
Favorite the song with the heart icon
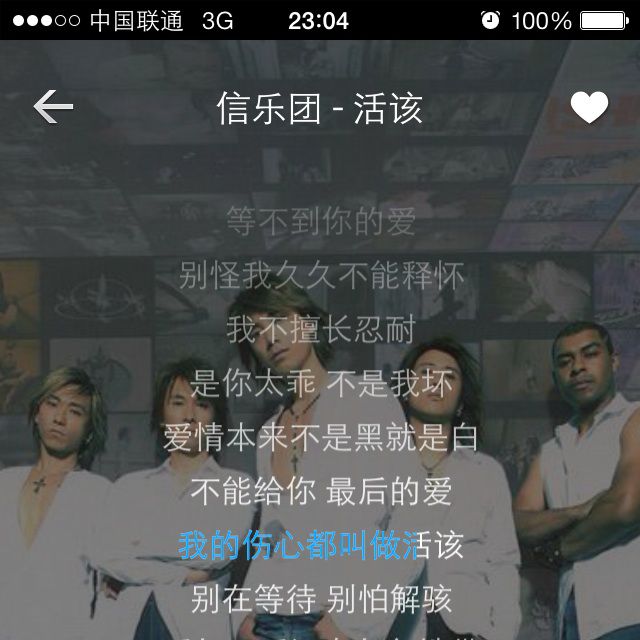pyautogui.click(x=589, y=107)
